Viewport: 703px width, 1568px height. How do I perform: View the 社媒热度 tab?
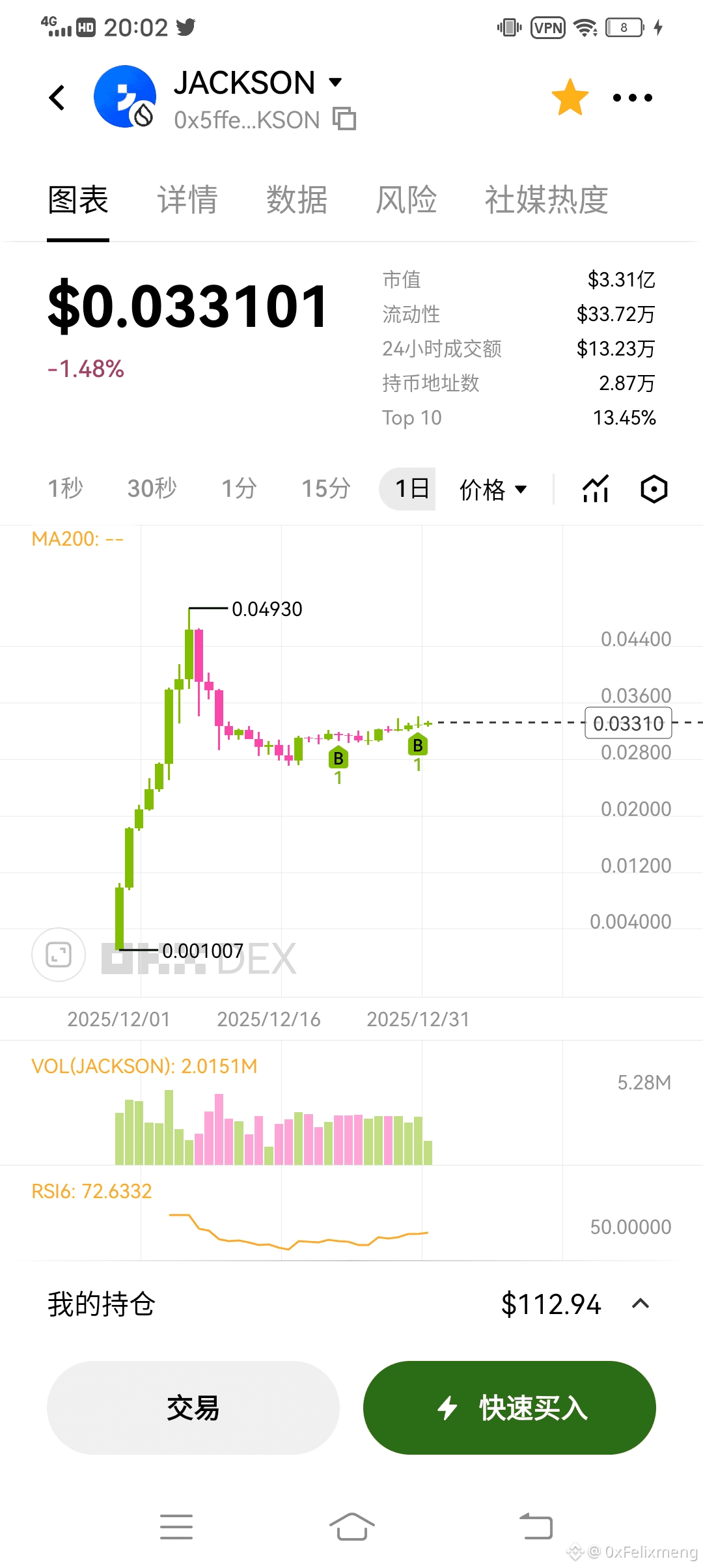[546, 200]
